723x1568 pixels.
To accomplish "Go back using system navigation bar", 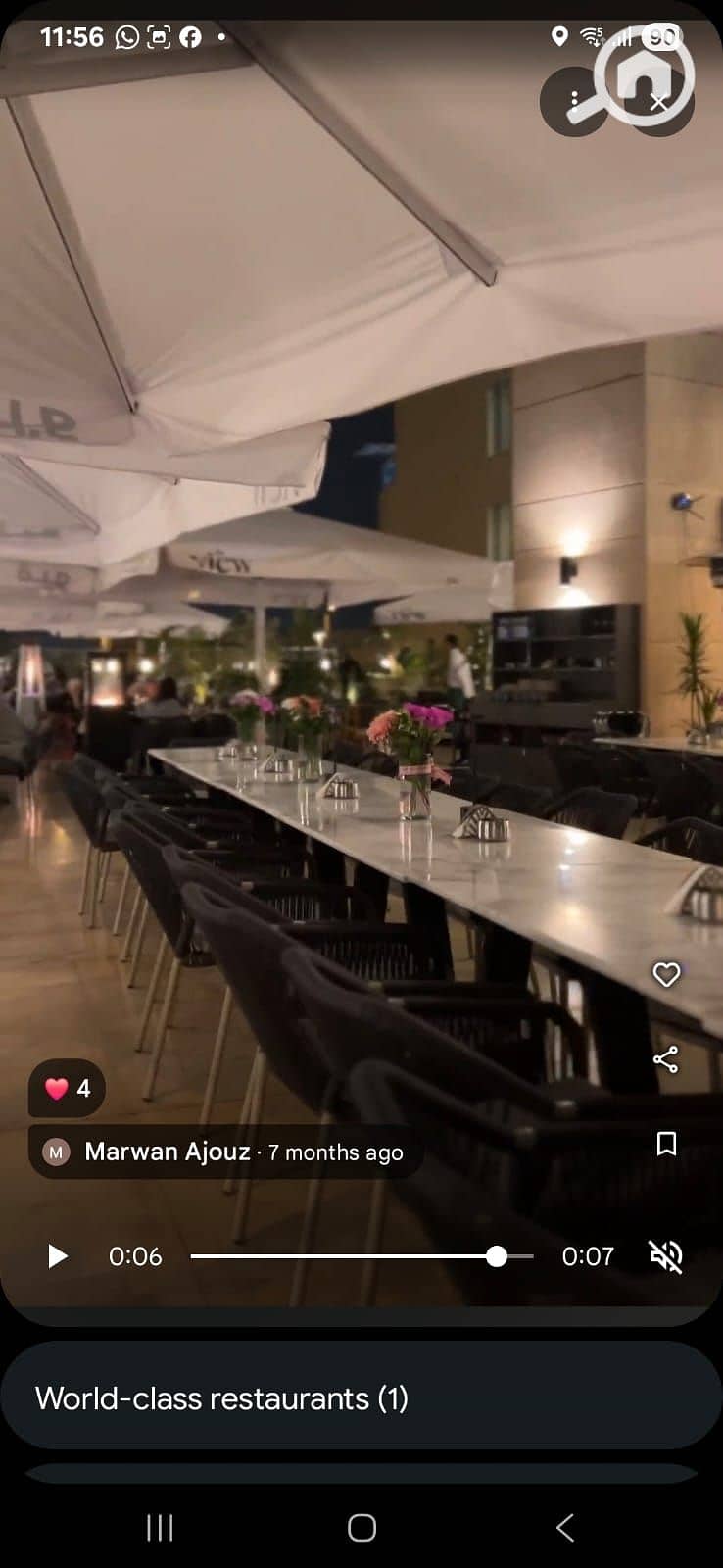I will [x=564, y=1527].
